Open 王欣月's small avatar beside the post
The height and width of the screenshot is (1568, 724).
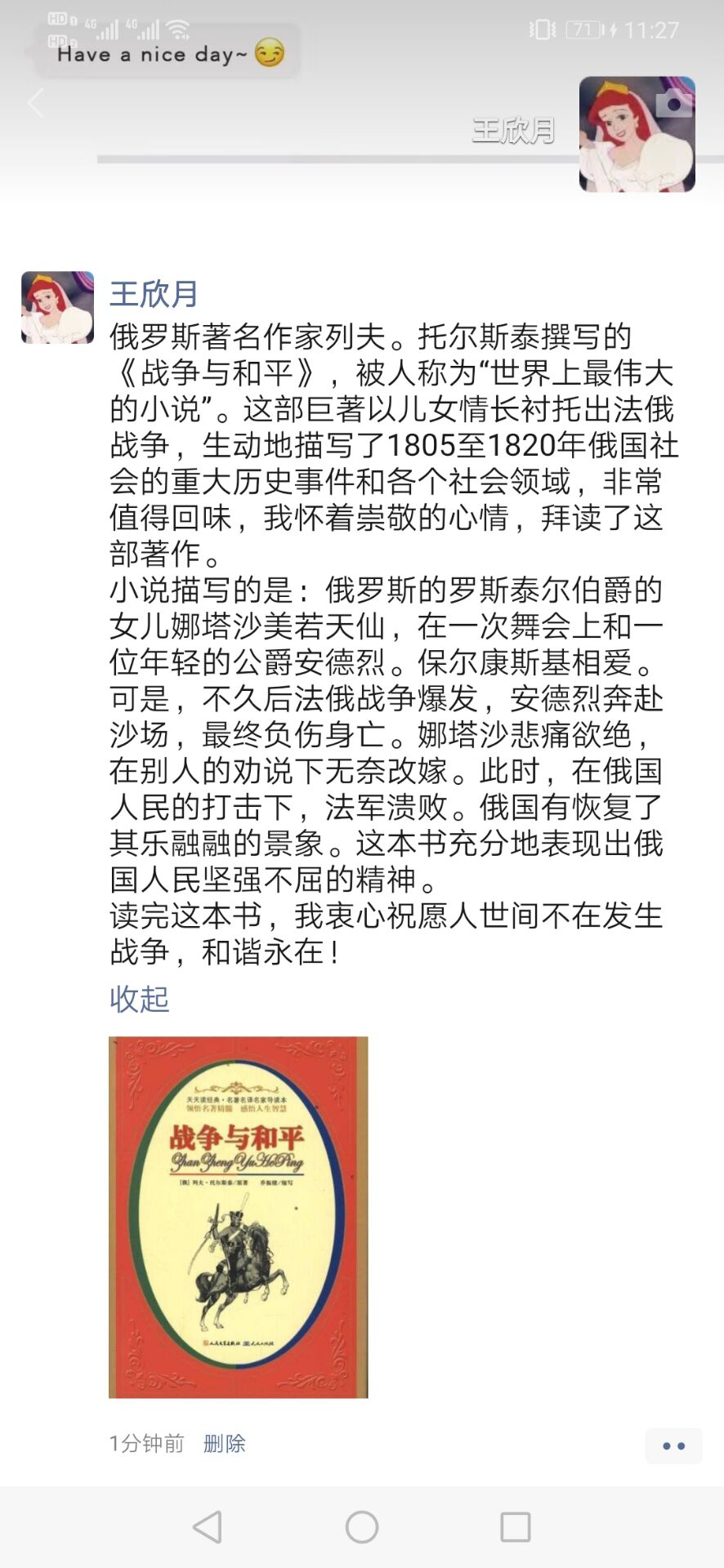tap(57, 307)
